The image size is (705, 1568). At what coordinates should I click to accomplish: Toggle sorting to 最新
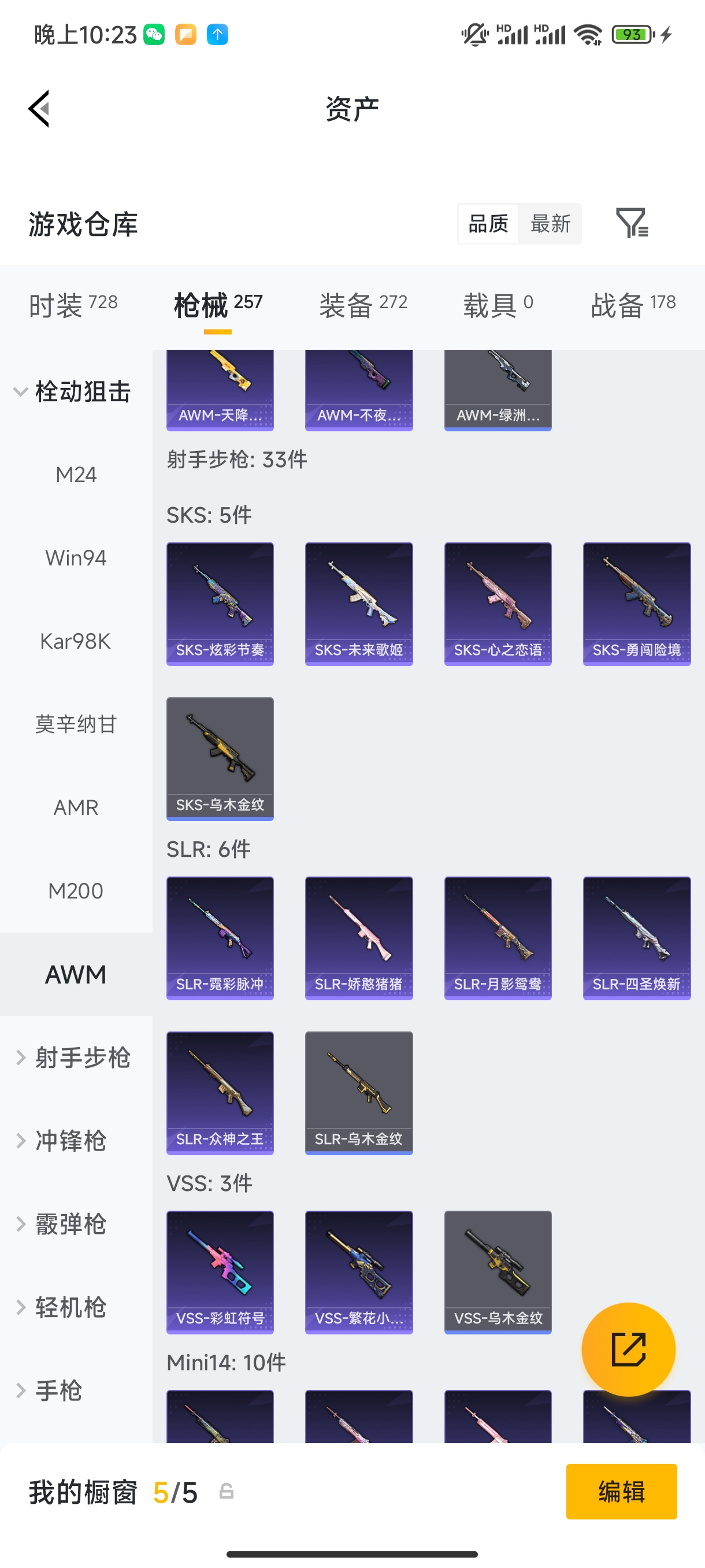550,224
